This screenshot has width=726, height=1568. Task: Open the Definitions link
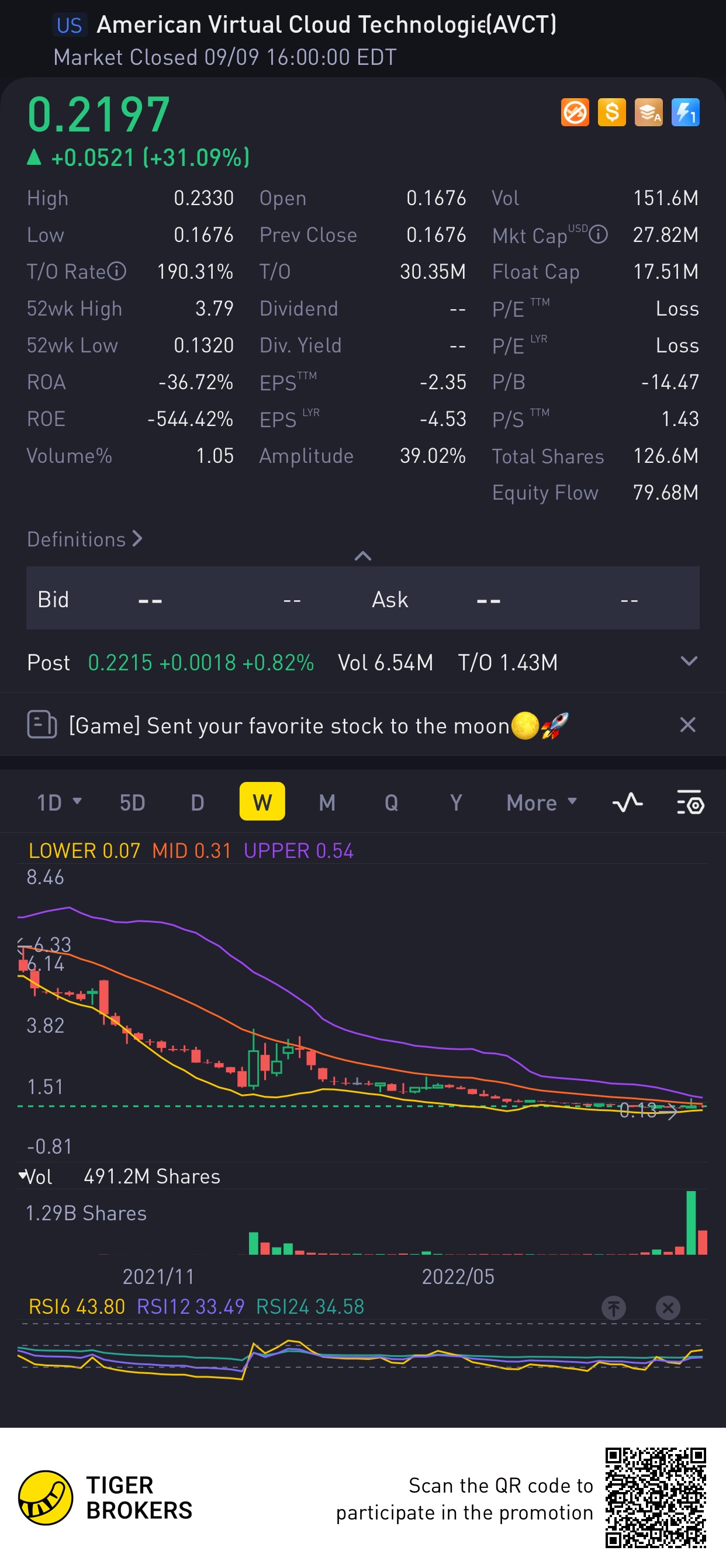(x=85, y=539)
